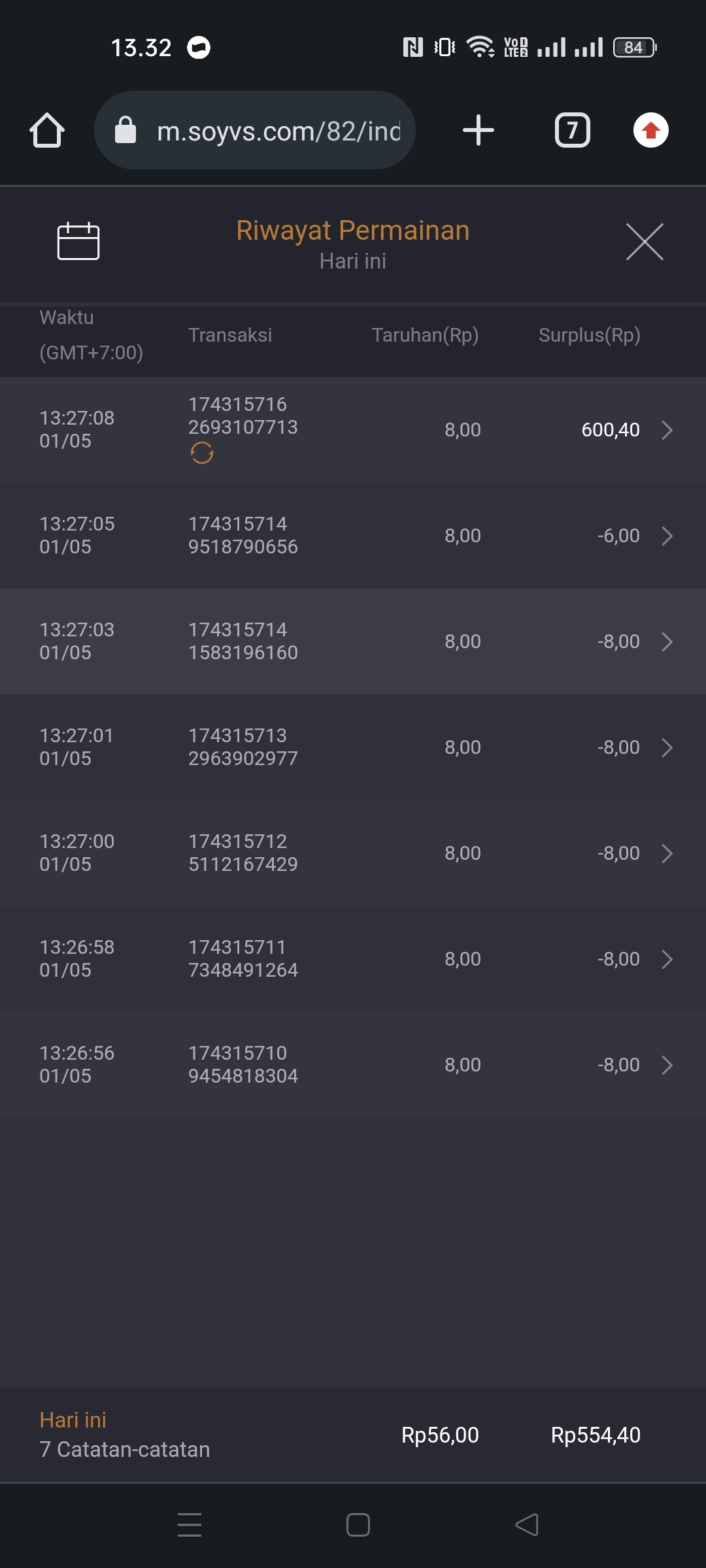Open the 13:27:08 record with surplus 600,40
The height and width of the screenshot is (1568, 706).
coord(666,430)
